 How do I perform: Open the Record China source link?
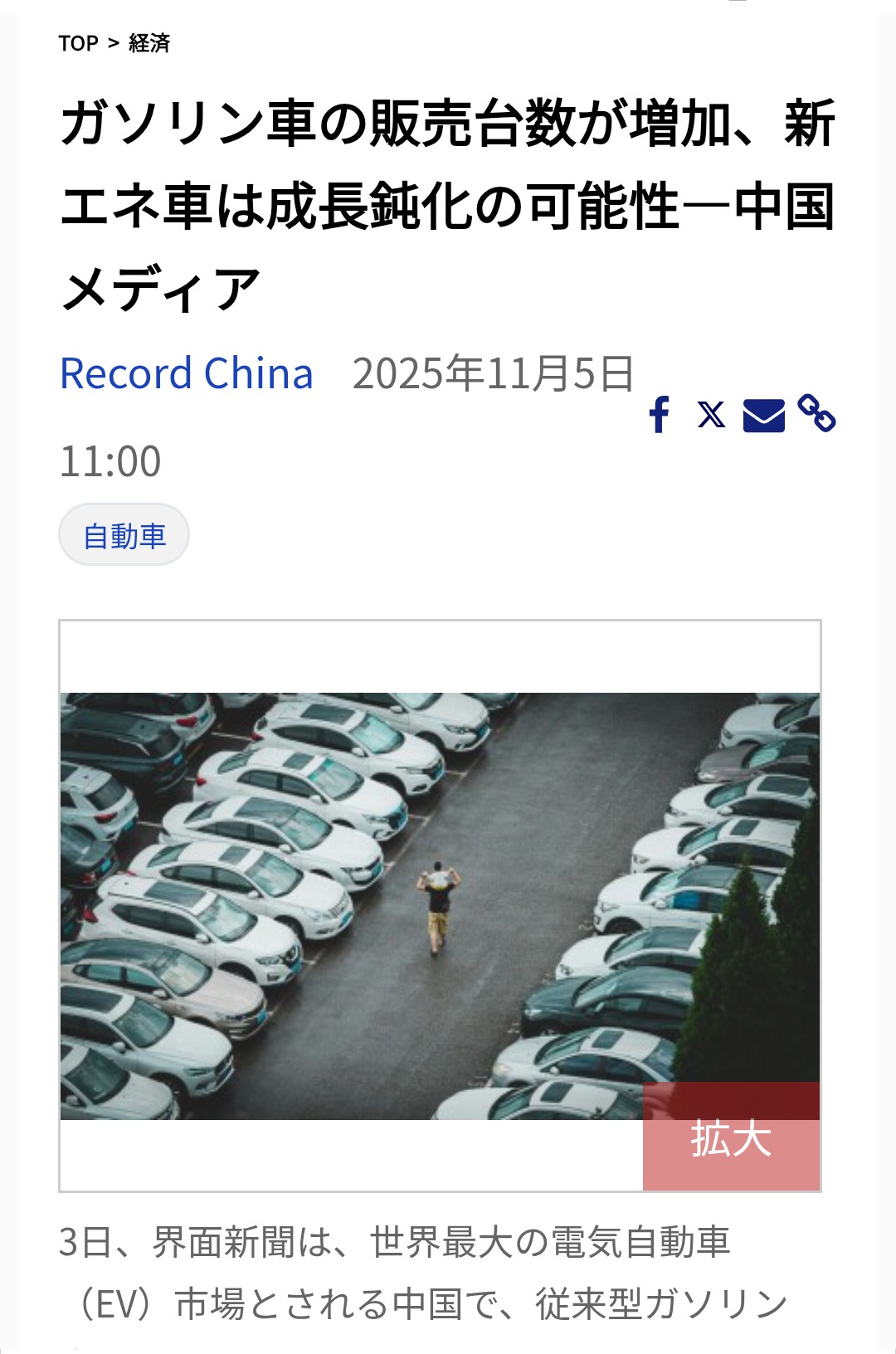(187, 374)
